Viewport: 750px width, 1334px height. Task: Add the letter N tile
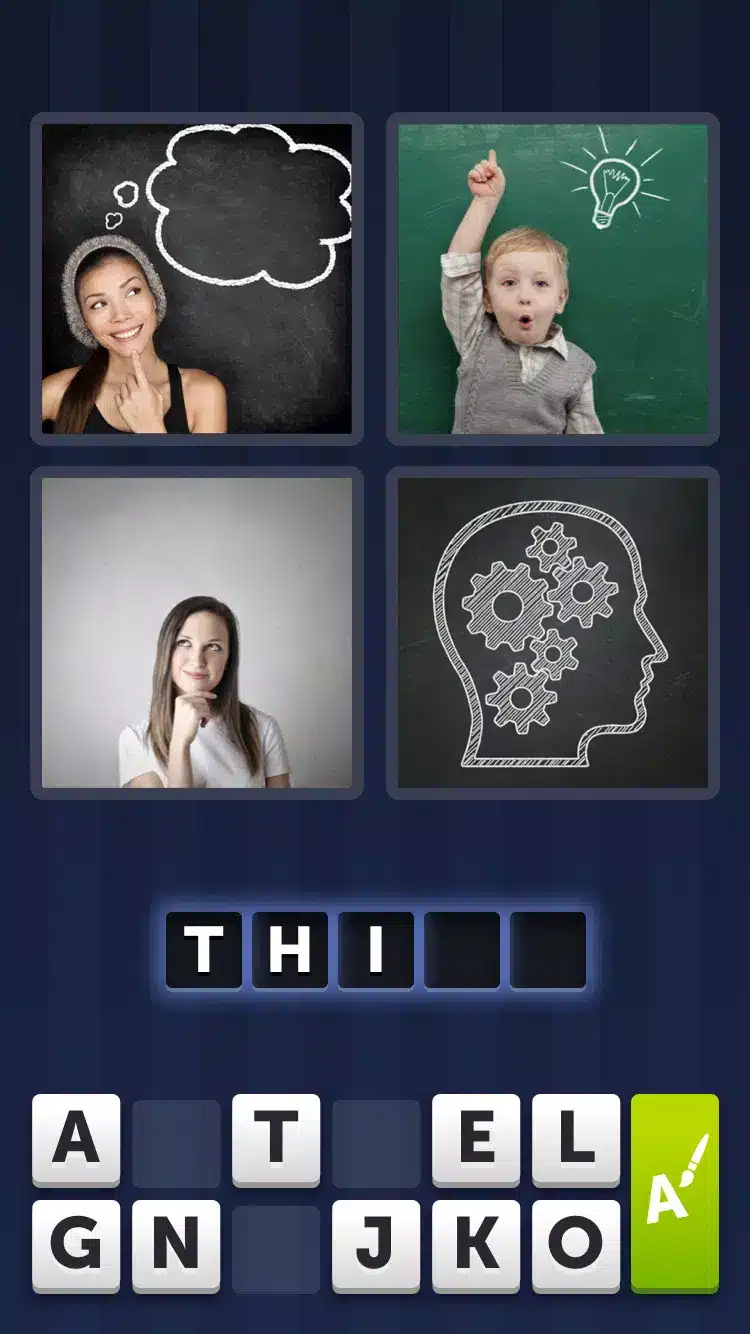tap(176, 1245)
